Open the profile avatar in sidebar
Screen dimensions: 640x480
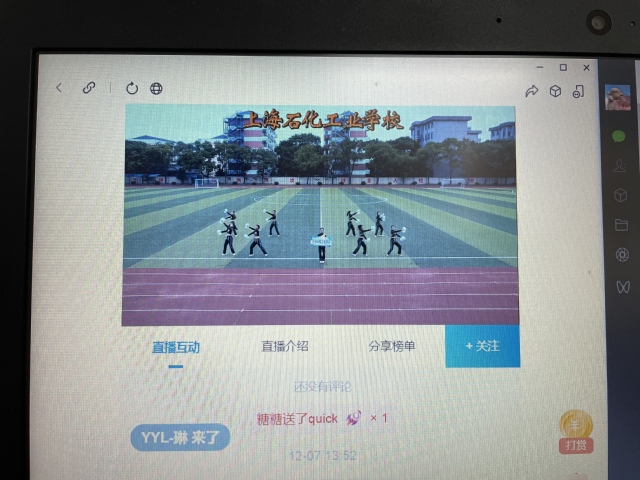pyautogui.click(x=618, y=98)
